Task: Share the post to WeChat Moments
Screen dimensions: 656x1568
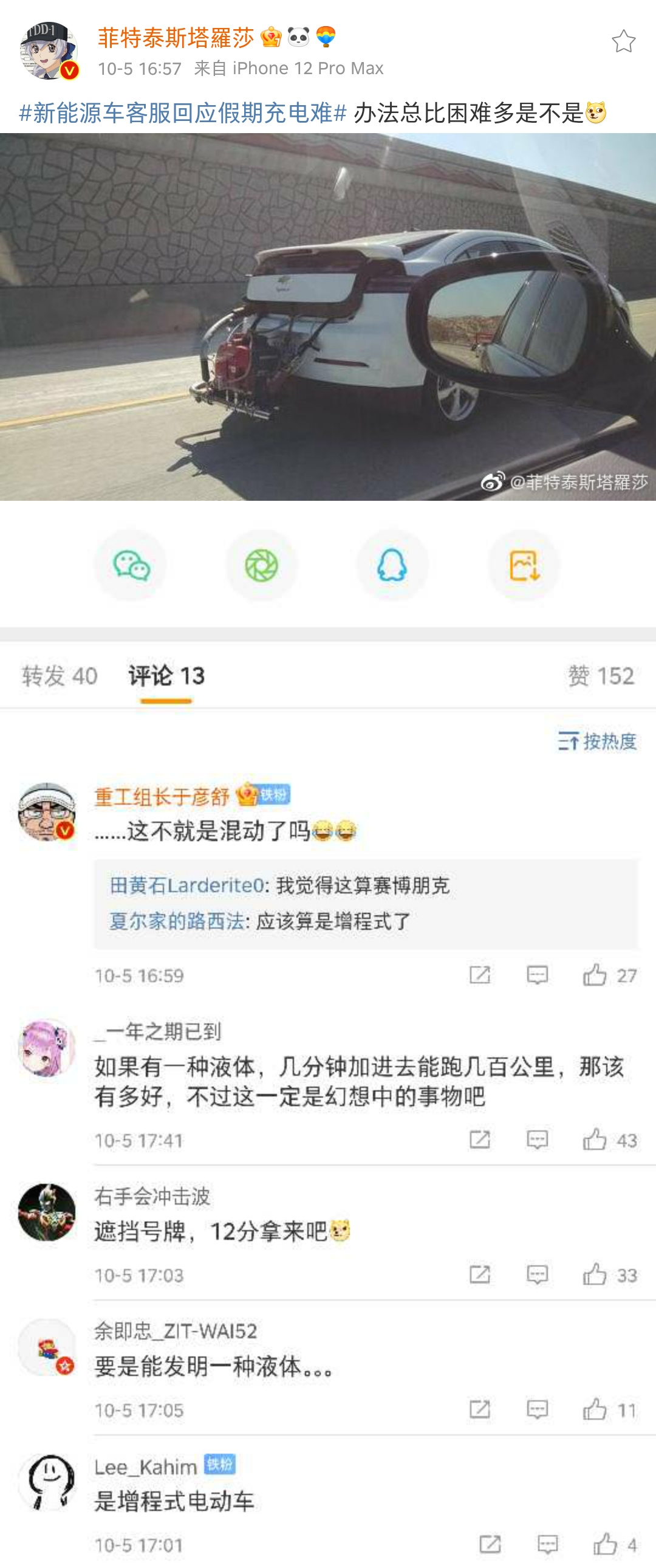Action: point(262,565)
